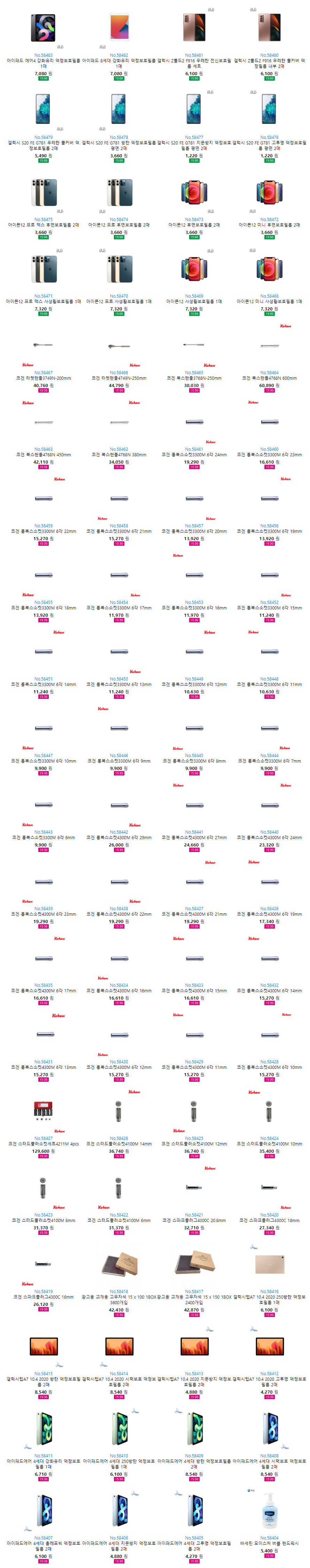View iPhone 12 Pro Max film No.58475

pos(43,224)
